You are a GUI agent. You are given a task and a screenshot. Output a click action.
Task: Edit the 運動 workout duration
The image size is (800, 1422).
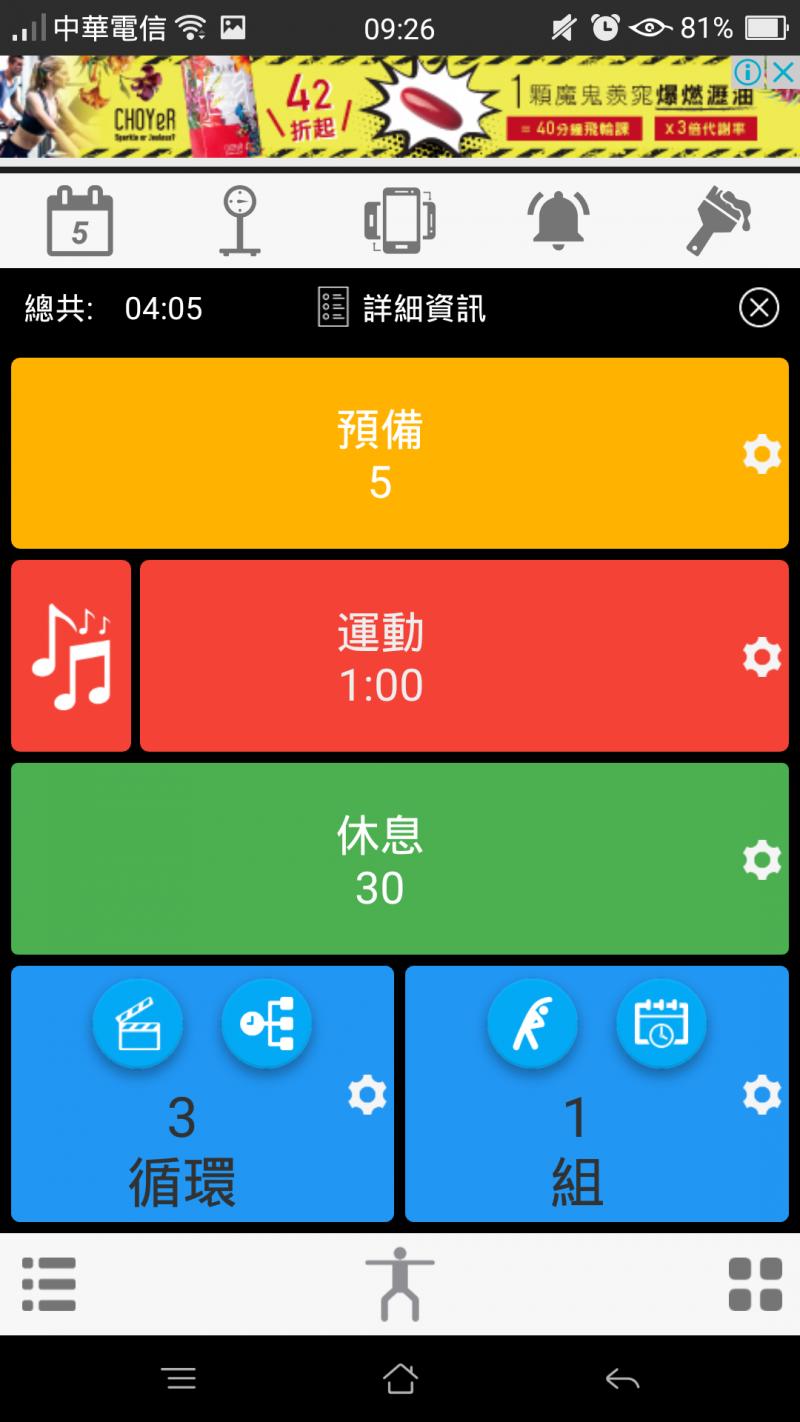pos(380,657)
